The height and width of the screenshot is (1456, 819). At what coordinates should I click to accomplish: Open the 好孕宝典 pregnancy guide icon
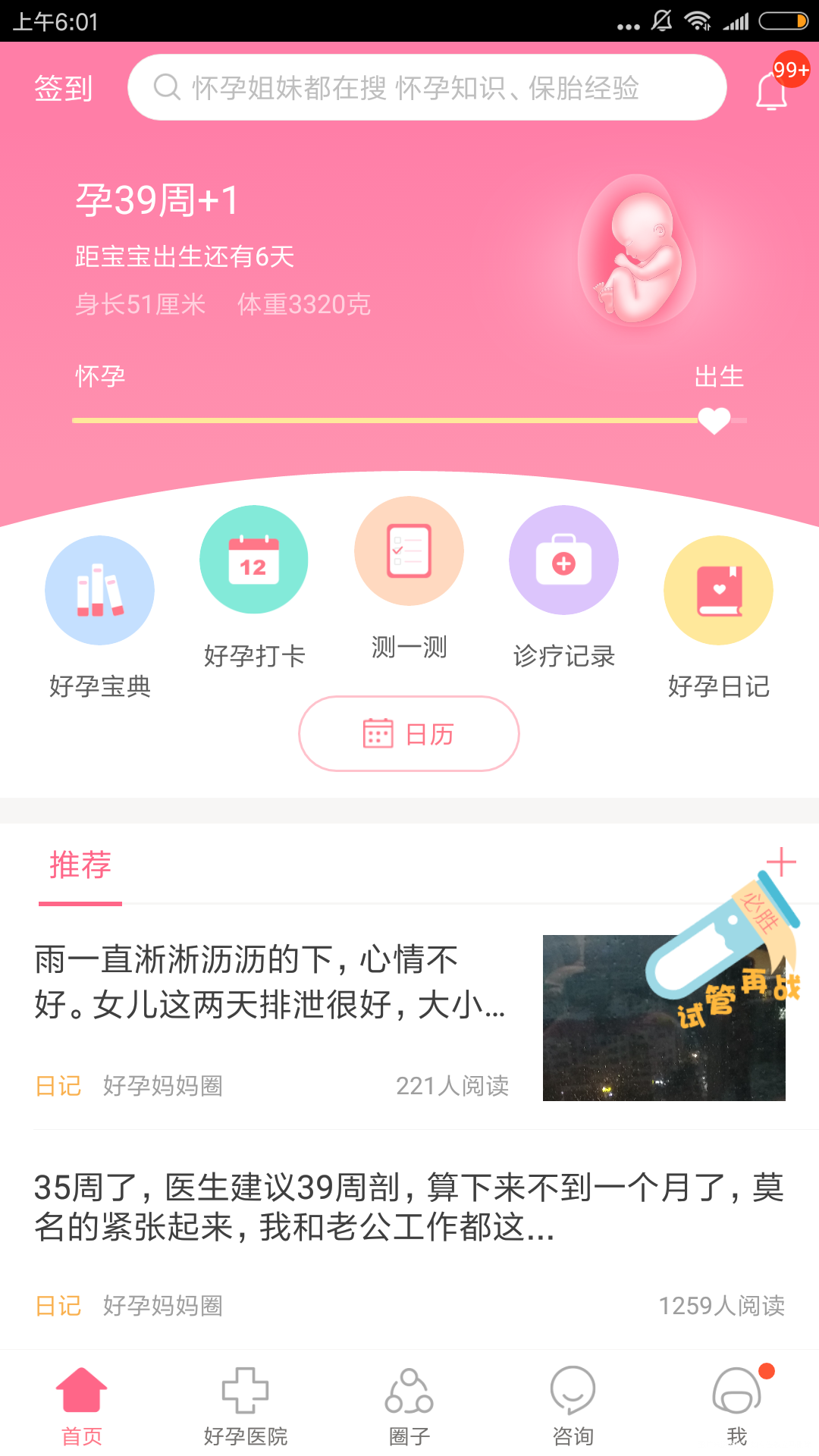(x=99, y=591)
